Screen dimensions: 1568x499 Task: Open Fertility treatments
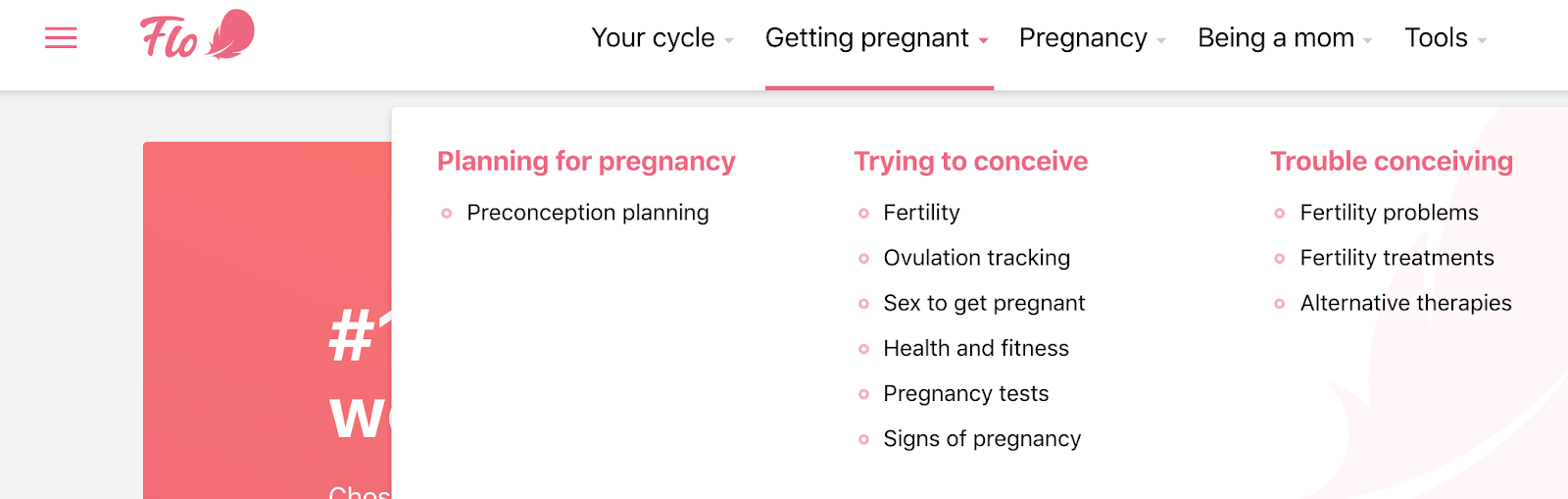click(1396, 258)
